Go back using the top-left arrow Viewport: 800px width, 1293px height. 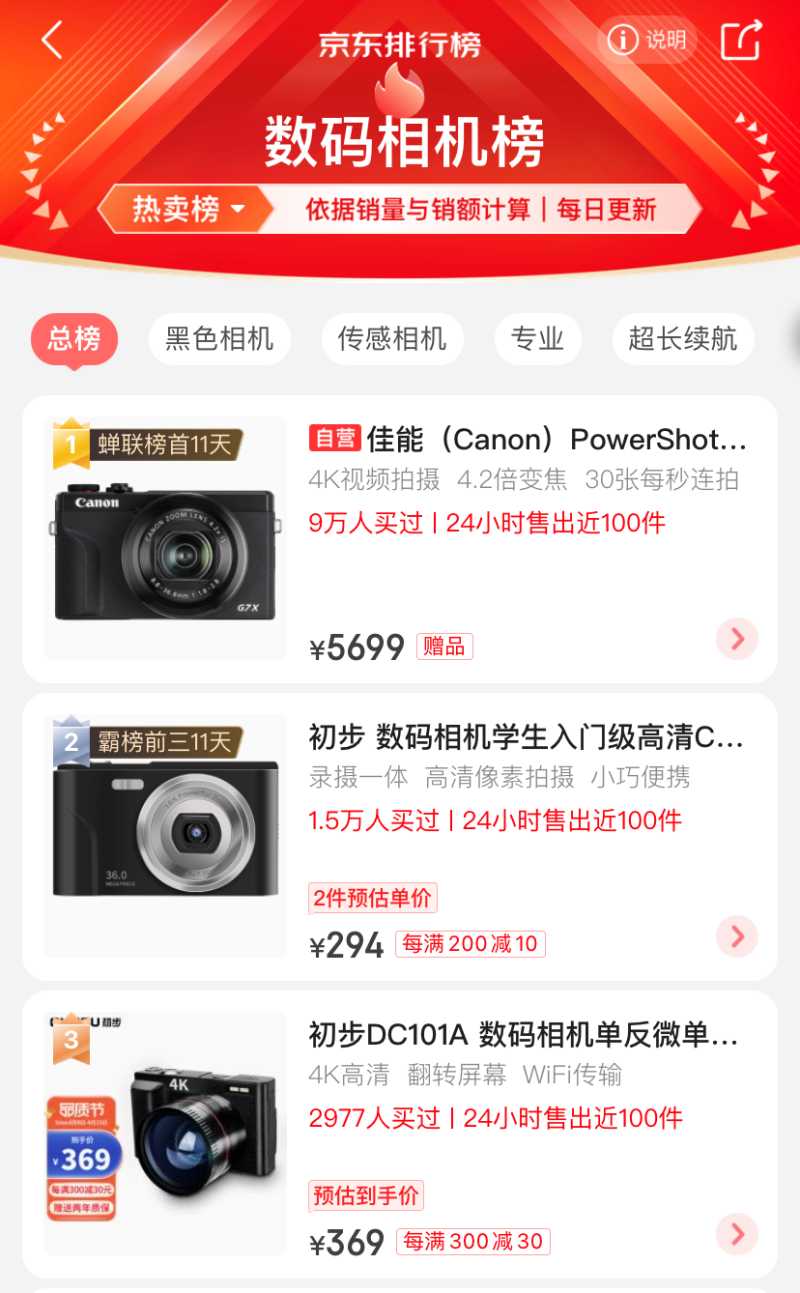click(52, 41)
